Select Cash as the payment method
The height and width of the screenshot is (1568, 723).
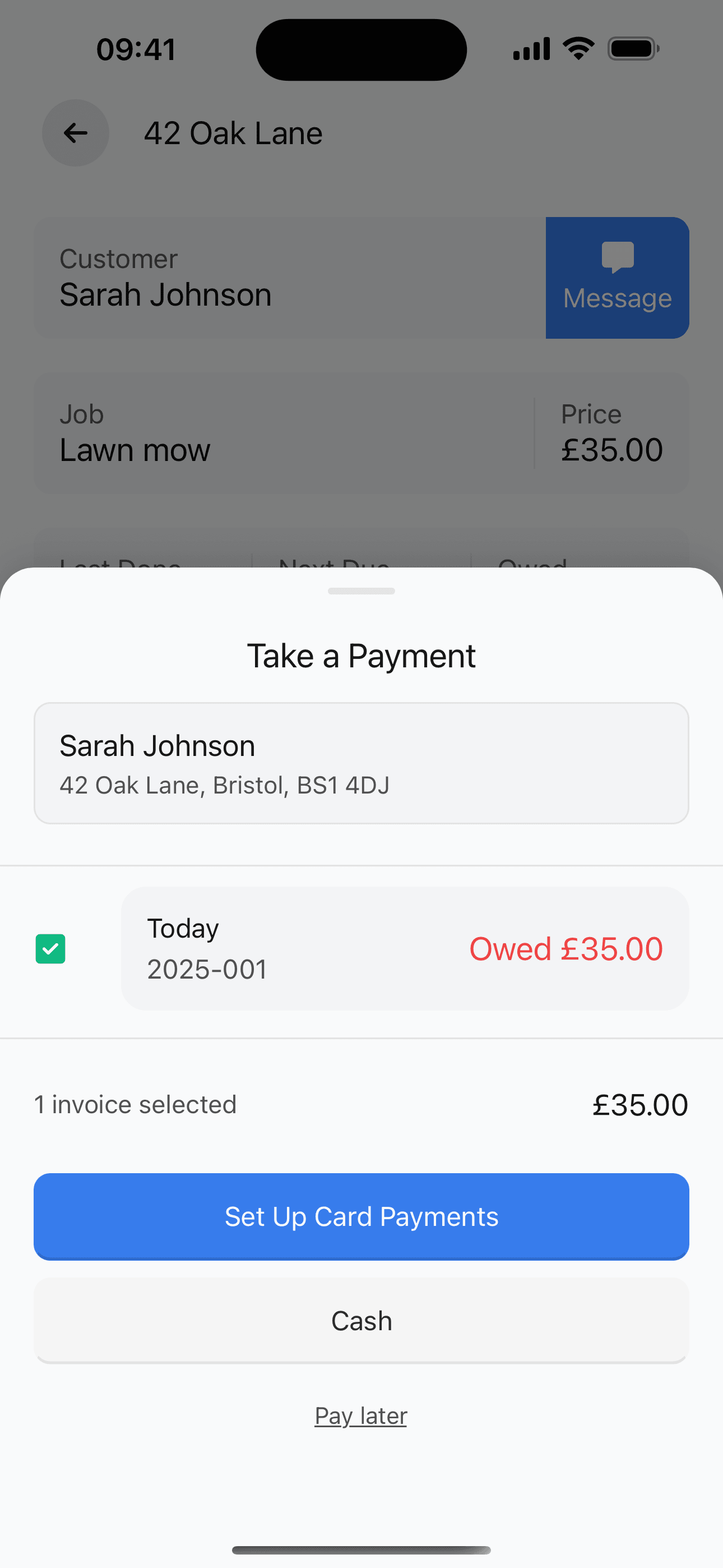click(361, 1320)
